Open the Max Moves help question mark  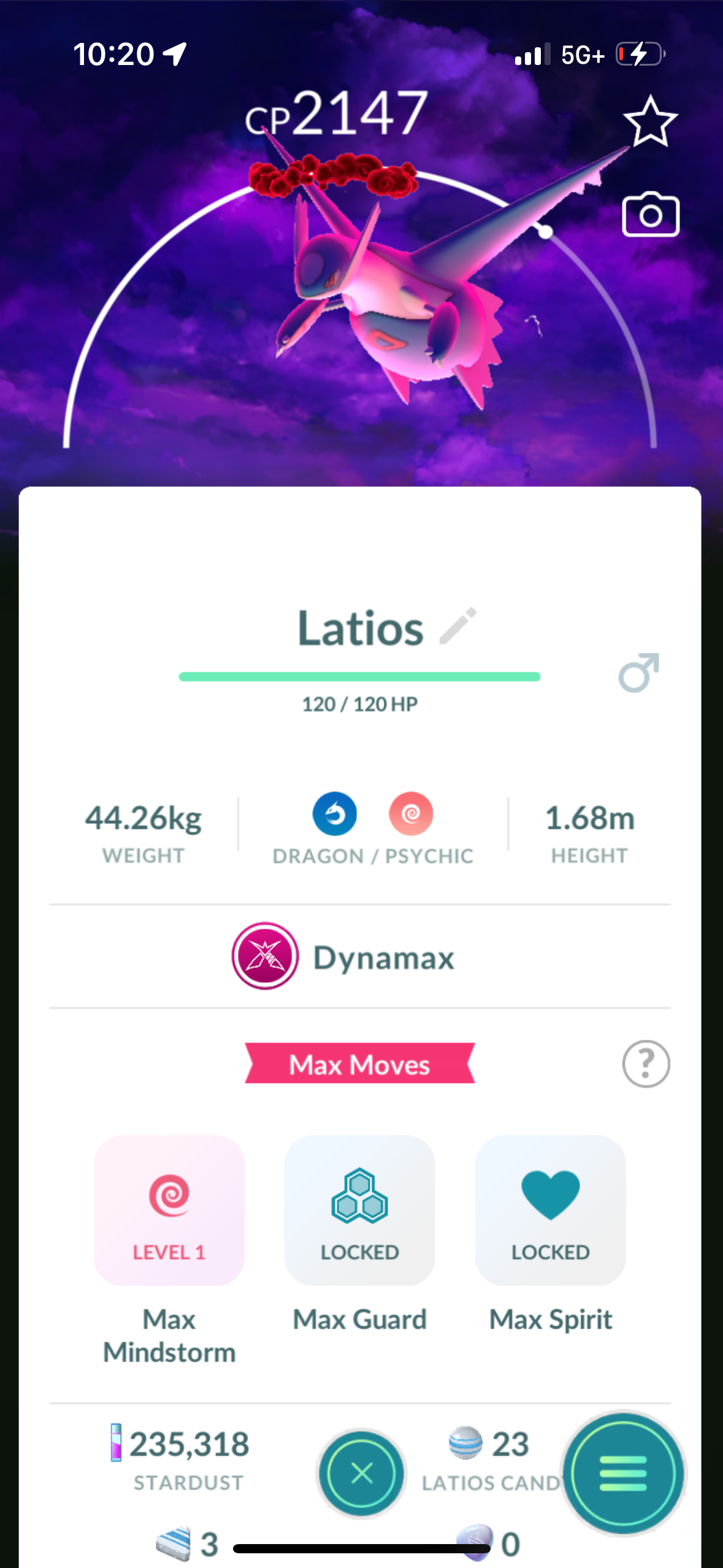click(646, 1064)
